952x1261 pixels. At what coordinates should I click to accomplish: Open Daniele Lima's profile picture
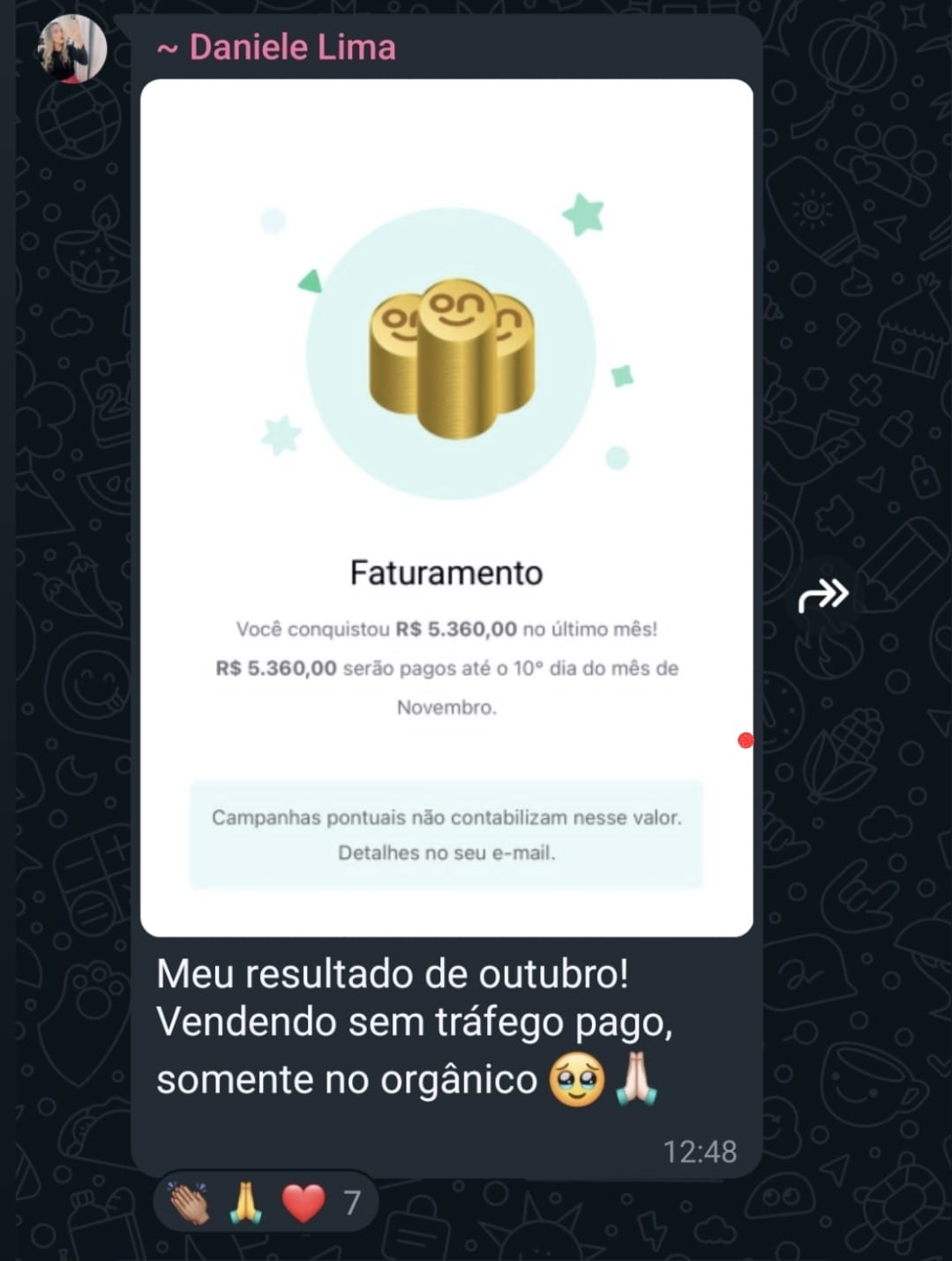click(71, 49)
